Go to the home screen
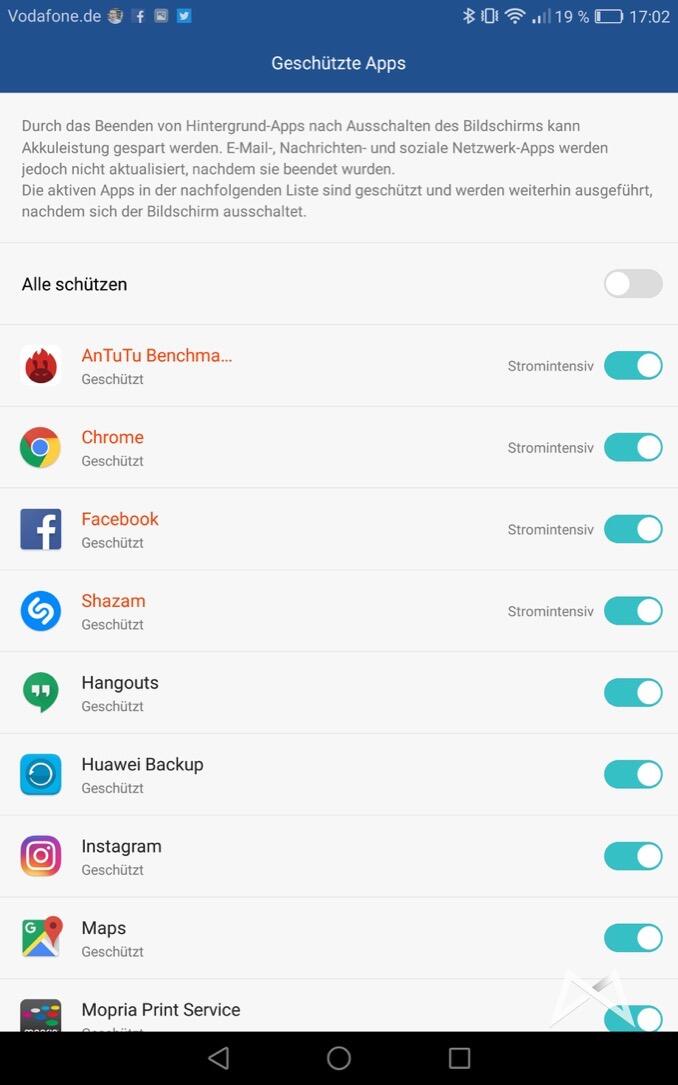Viewport: 678px width, 1085px height. (339, 1058)
